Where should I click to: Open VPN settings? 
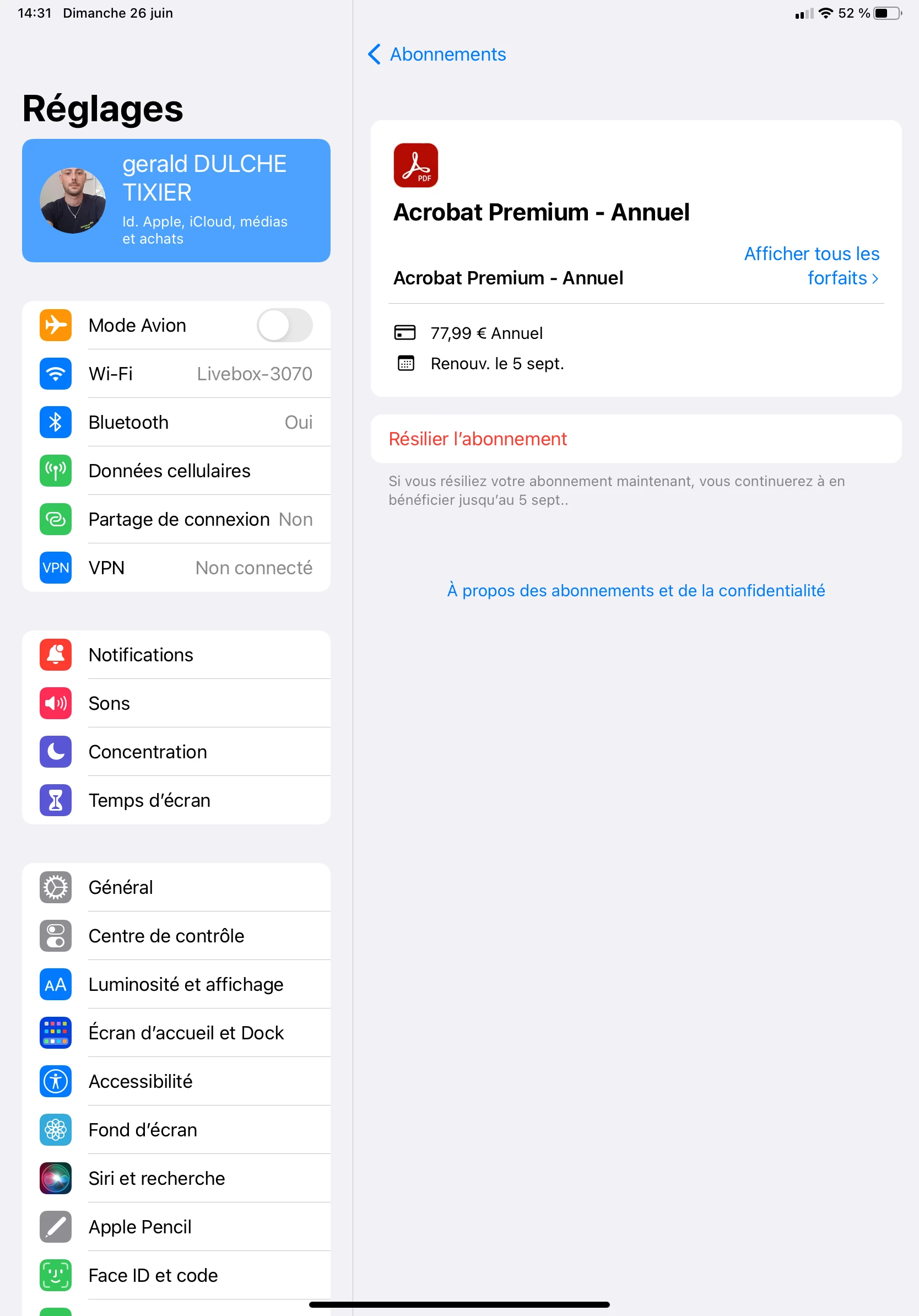176,568
